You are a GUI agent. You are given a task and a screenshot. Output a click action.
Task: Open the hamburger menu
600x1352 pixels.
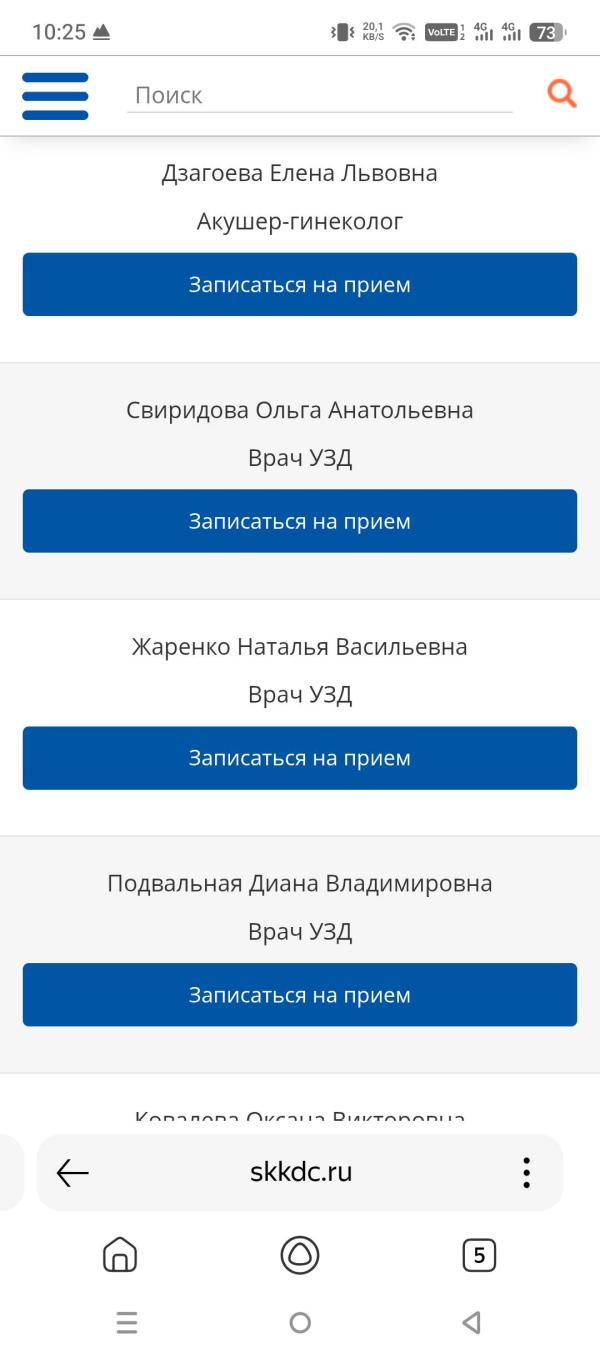click(x=55, y=96)
